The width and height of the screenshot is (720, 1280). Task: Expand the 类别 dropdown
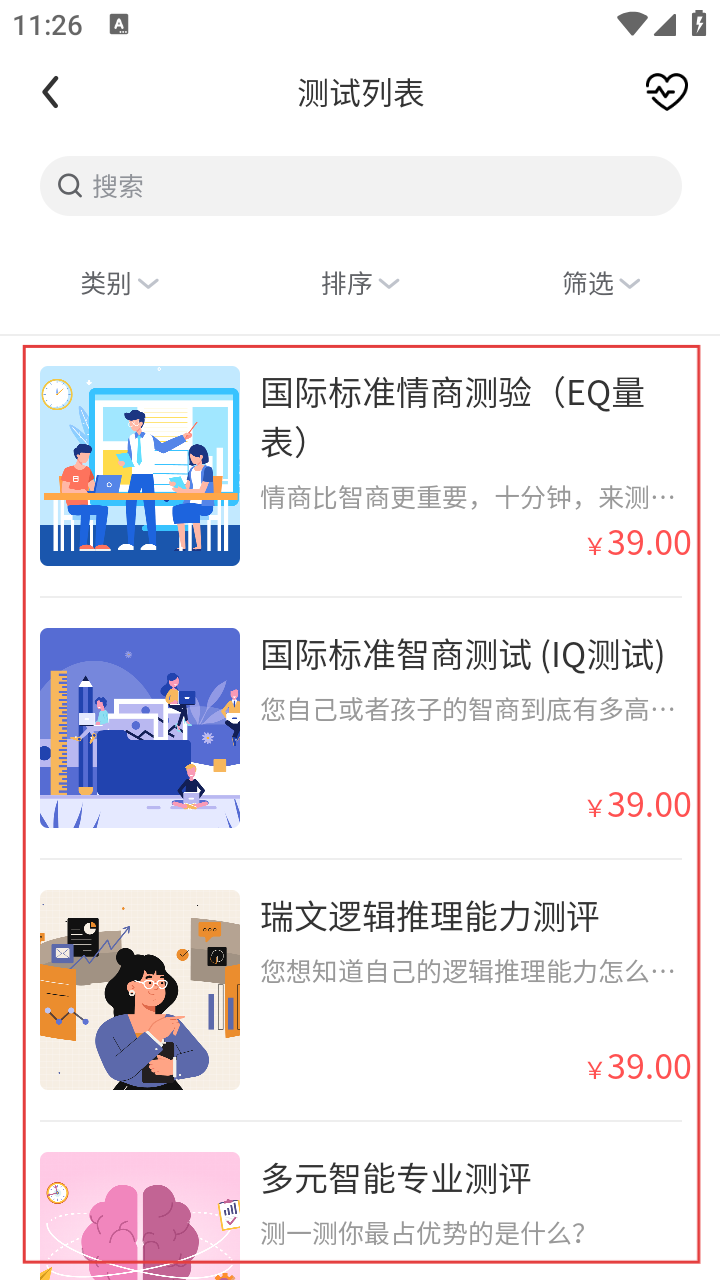point(119,284)
